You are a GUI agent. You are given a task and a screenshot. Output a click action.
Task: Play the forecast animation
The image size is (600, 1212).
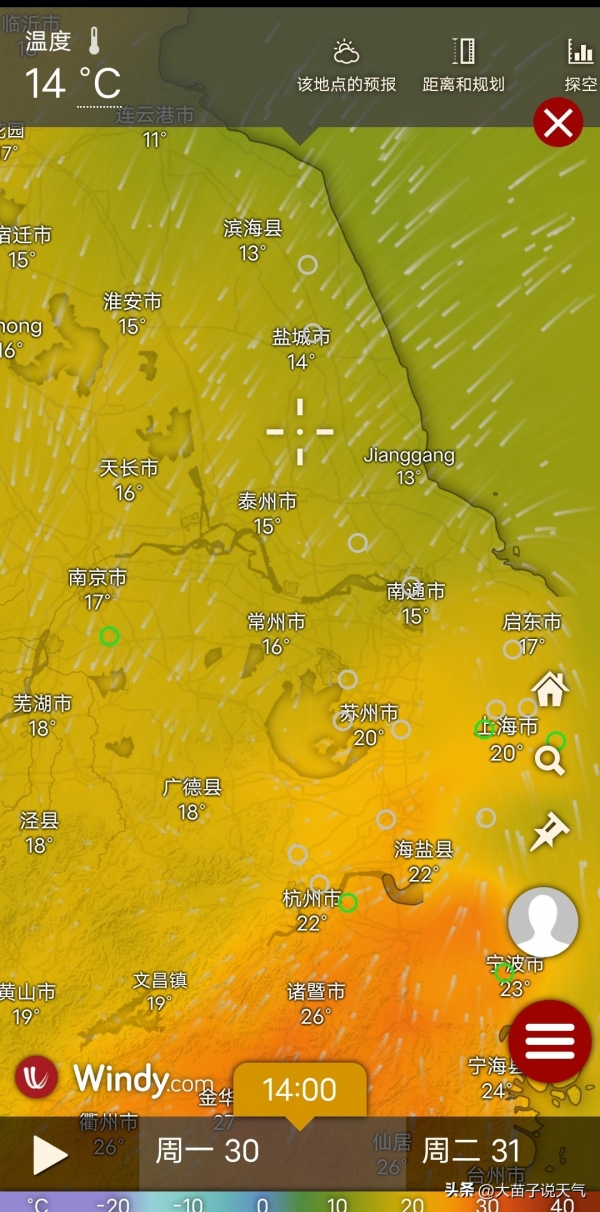tap(49, 1155)
